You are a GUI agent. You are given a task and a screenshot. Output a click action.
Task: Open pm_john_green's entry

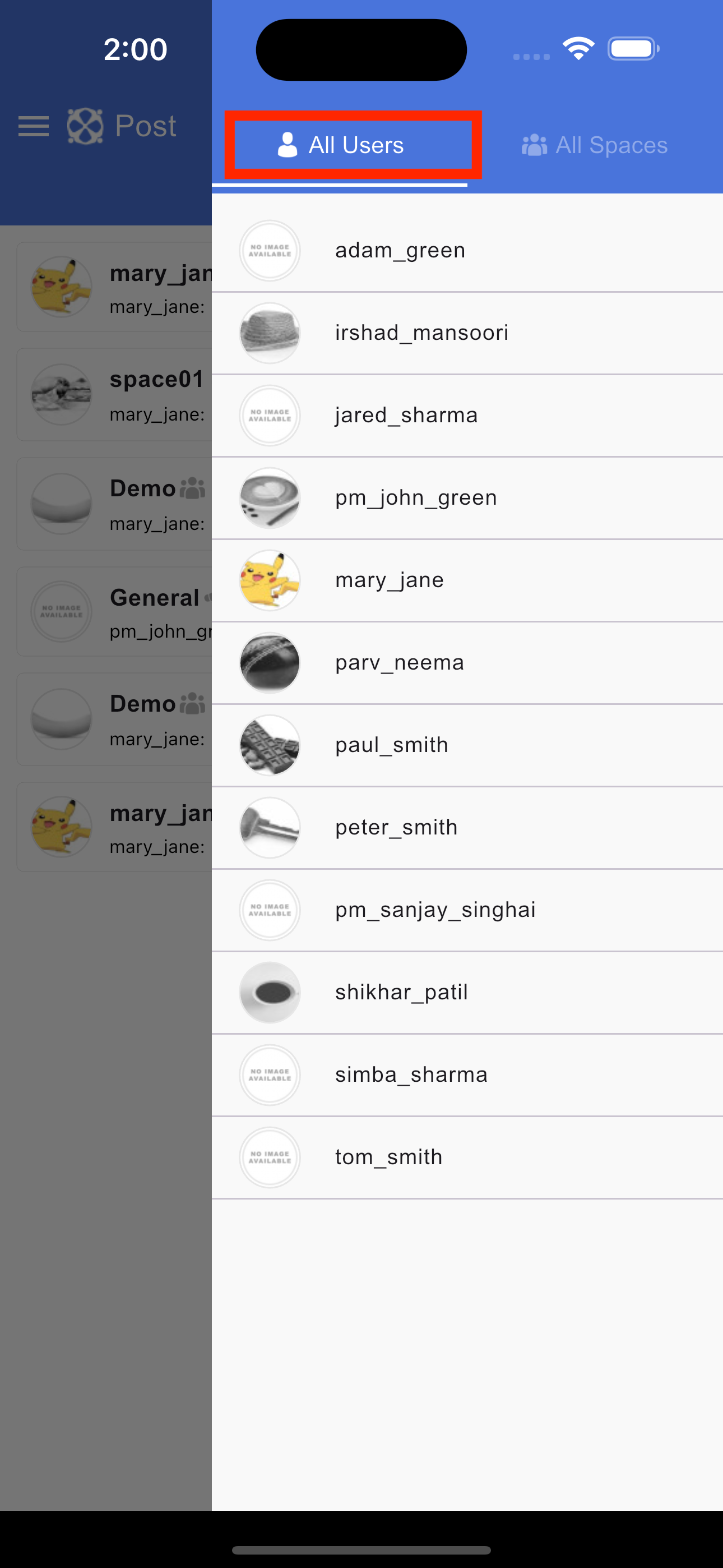(467, 499)
